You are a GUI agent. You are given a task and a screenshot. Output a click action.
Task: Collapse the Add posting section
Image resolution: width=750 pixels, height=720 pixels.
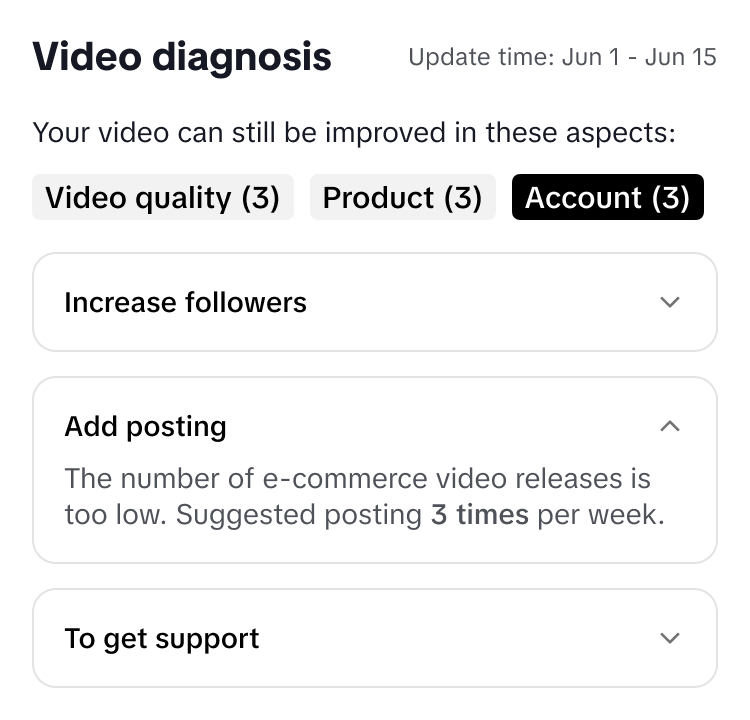670,427
